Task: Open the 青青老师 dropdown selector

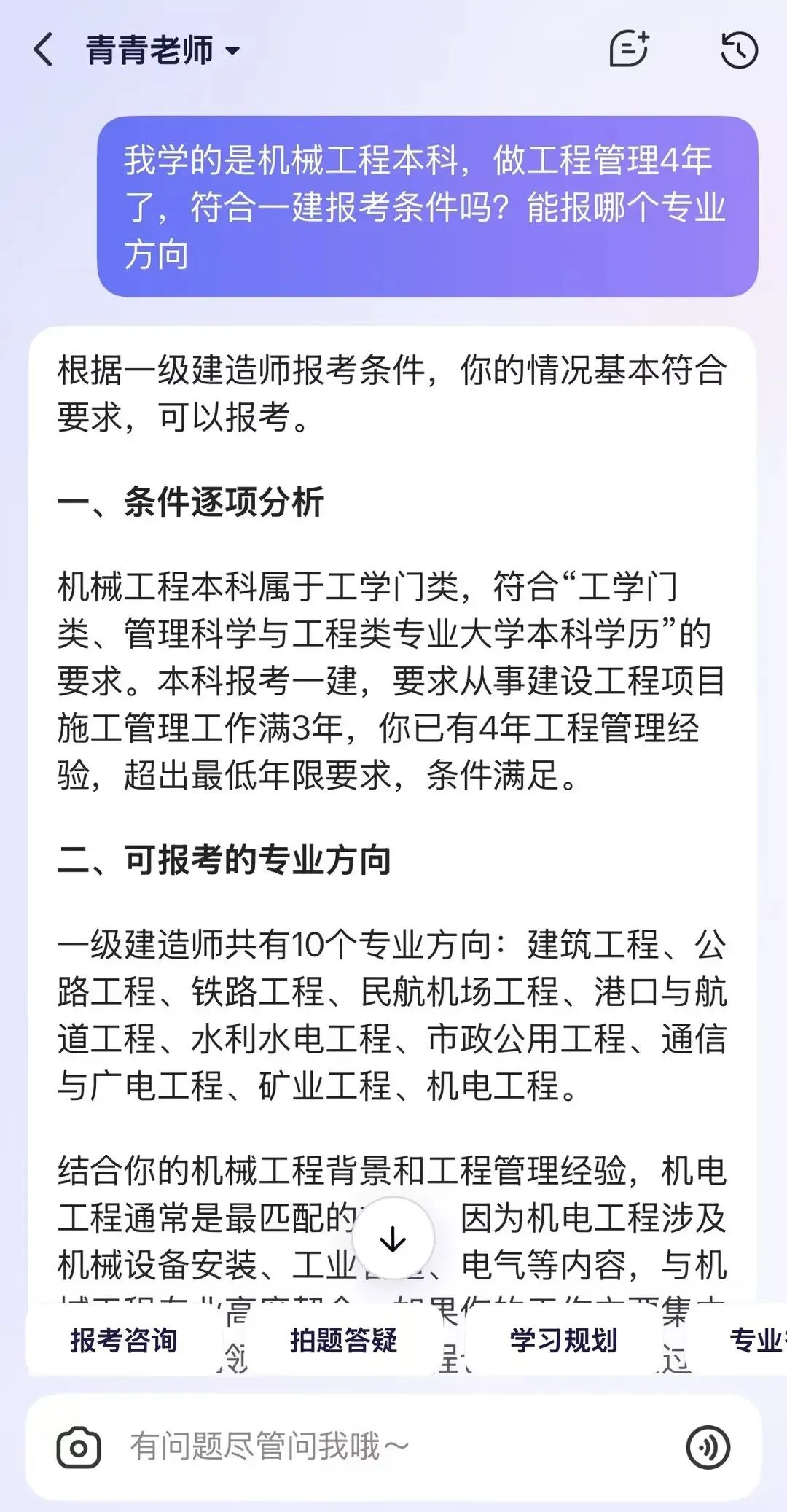Action: point(163,50)
